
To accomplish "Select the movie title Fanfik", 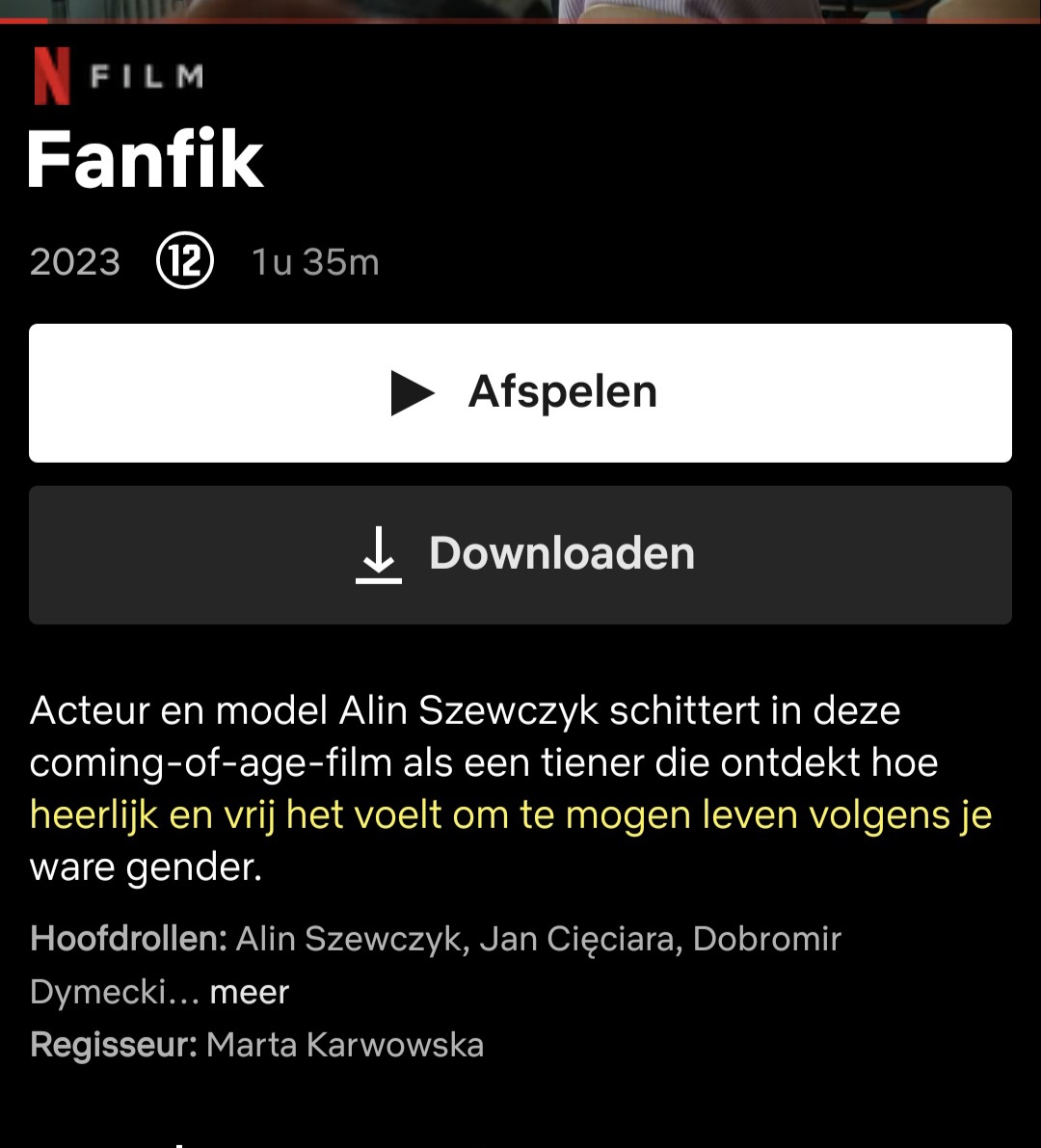I will [x=147, y=157].
